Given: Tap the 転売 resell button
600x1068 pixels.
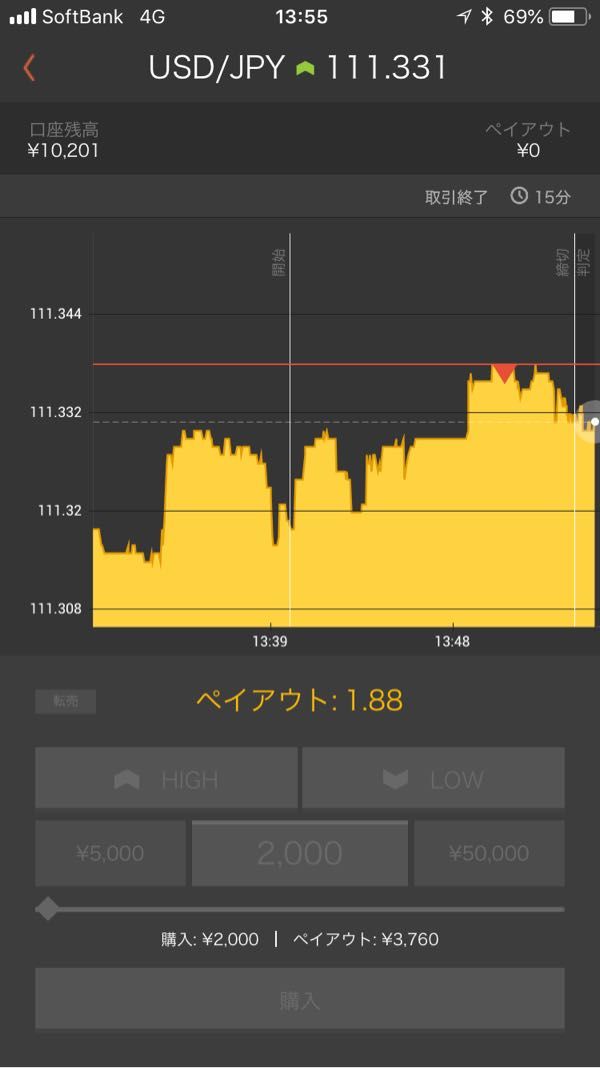Looking at the screenshot, I should click(x=65, y=702).
